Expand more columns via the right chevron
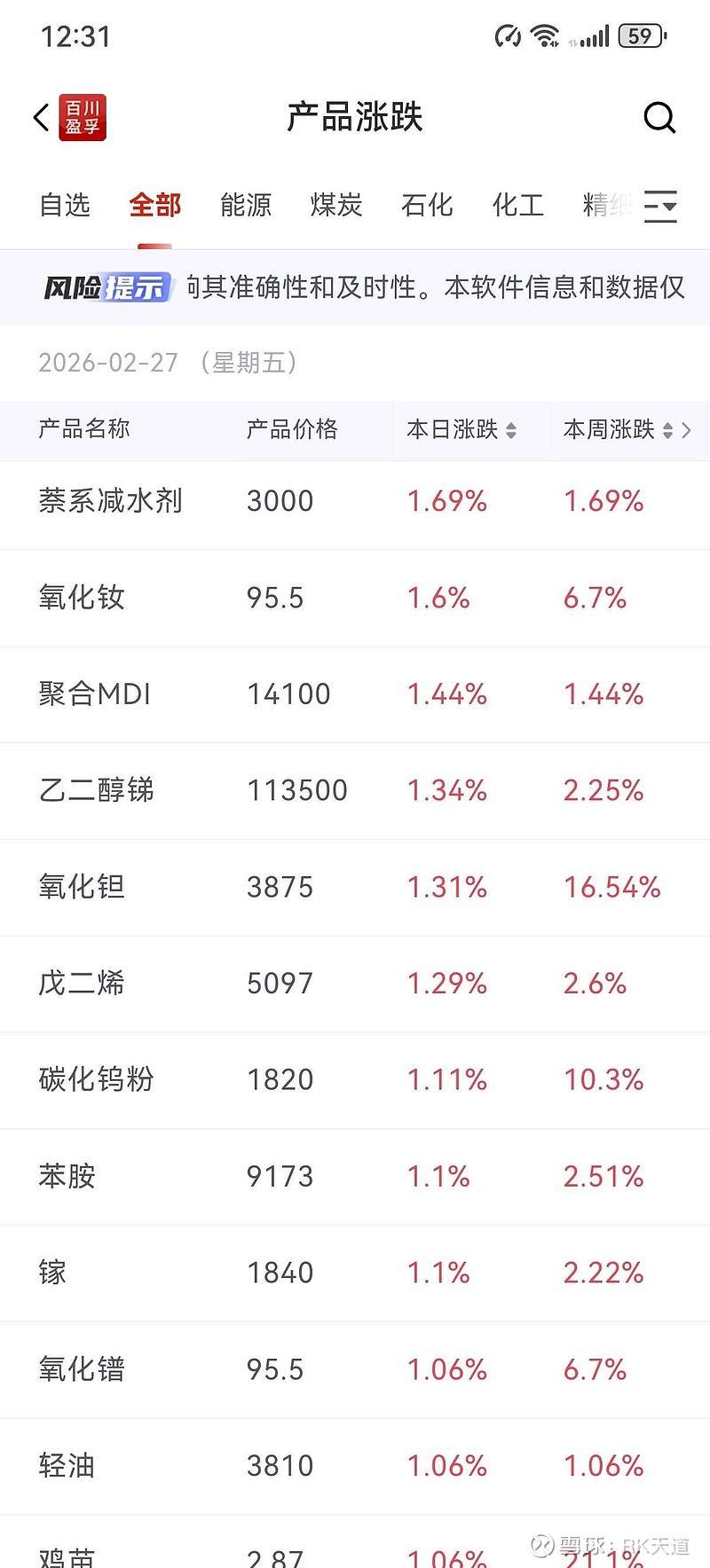Screen dimensions: 710x1568 coord(685,430)
